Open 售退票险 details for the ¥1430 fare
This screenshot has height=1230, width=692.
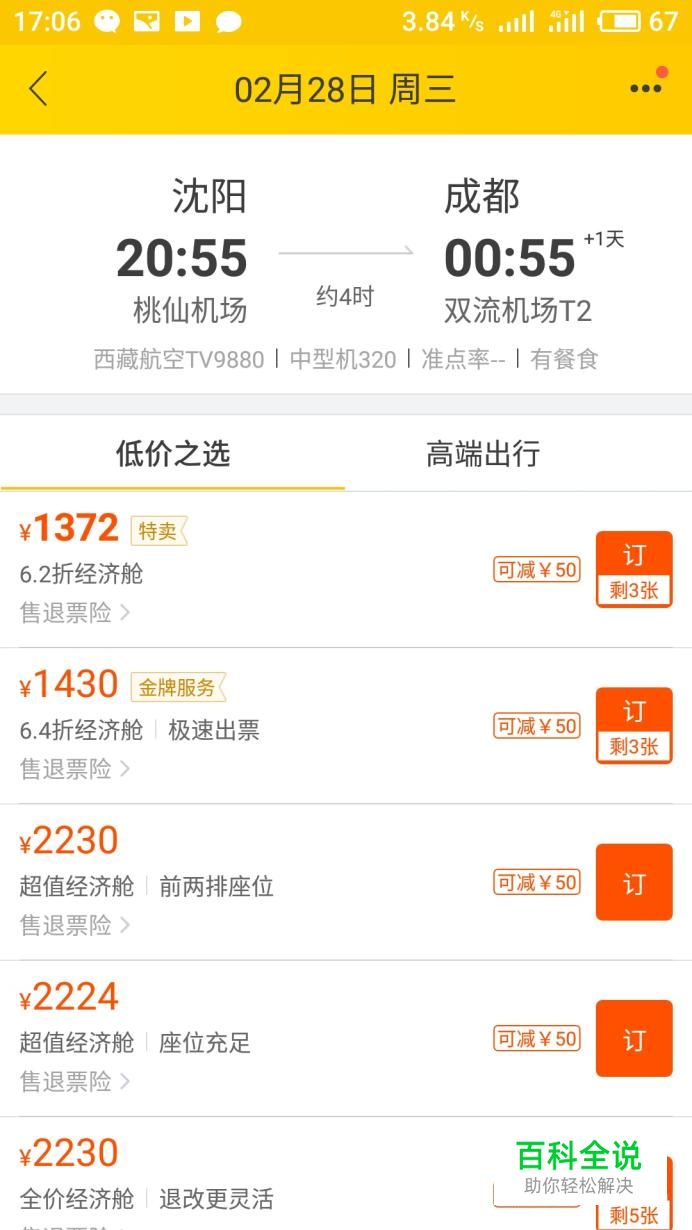pyautogui.click(x=75, y=768)
